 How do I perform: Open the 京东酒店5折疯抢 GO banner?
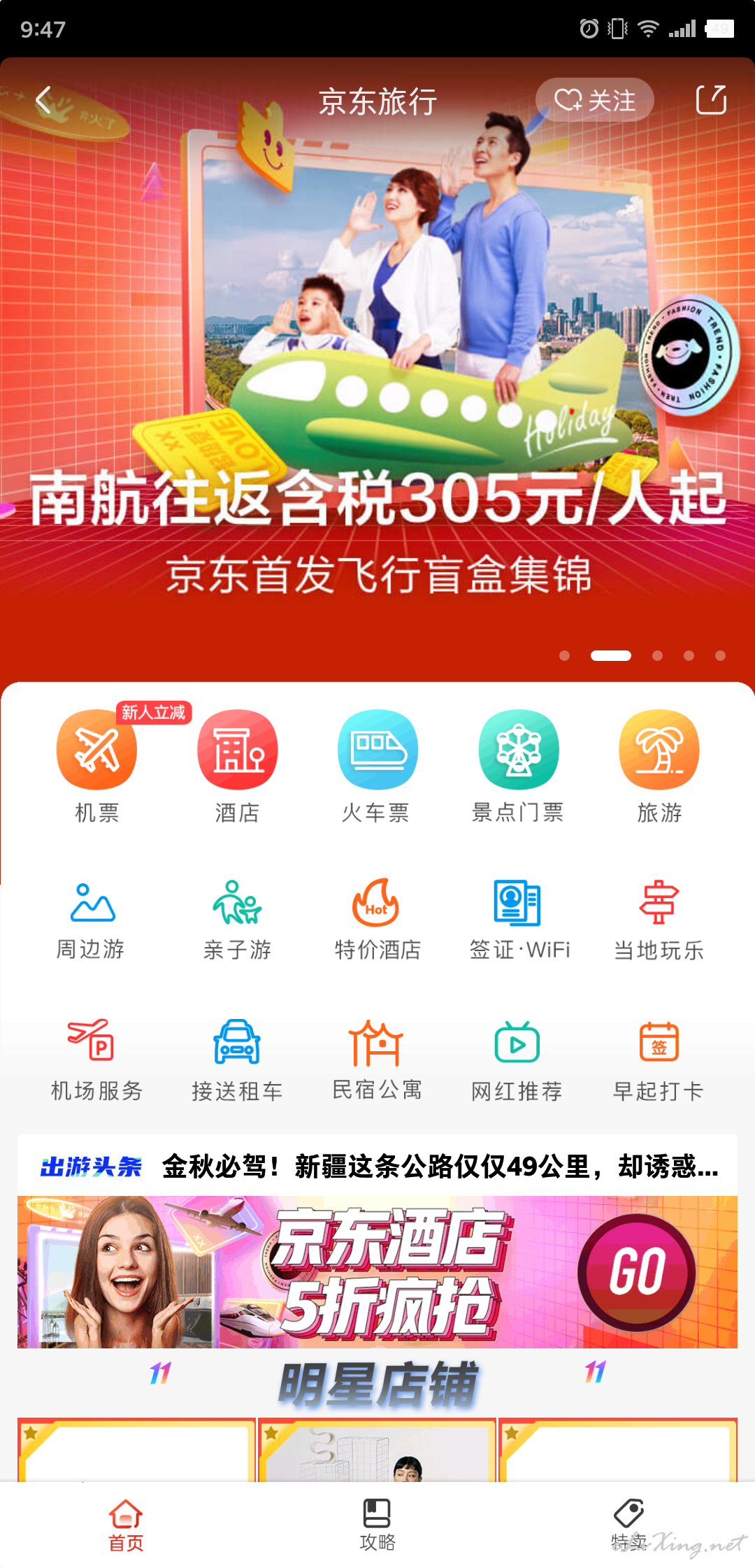coord(377,1272)
